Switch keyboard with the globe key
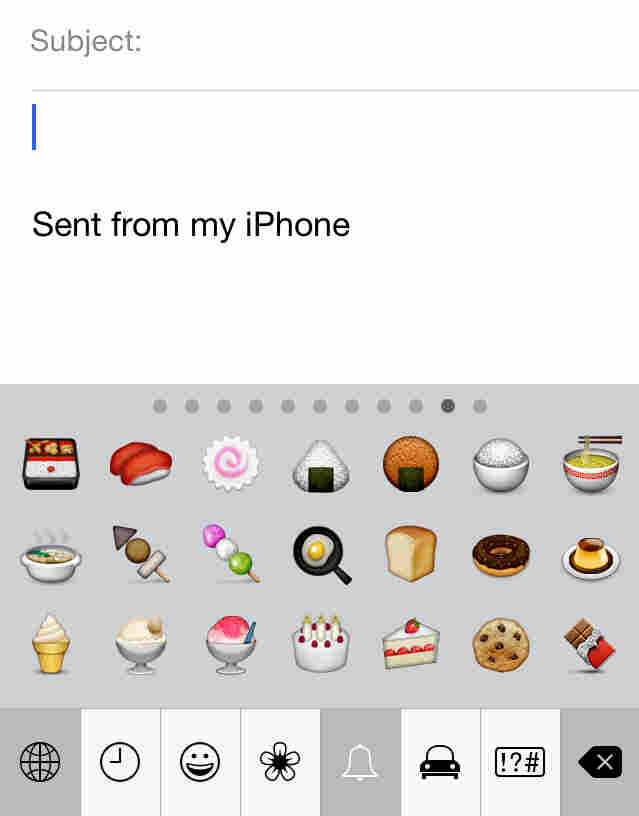639x816 pixels. (x=40, y=763)
